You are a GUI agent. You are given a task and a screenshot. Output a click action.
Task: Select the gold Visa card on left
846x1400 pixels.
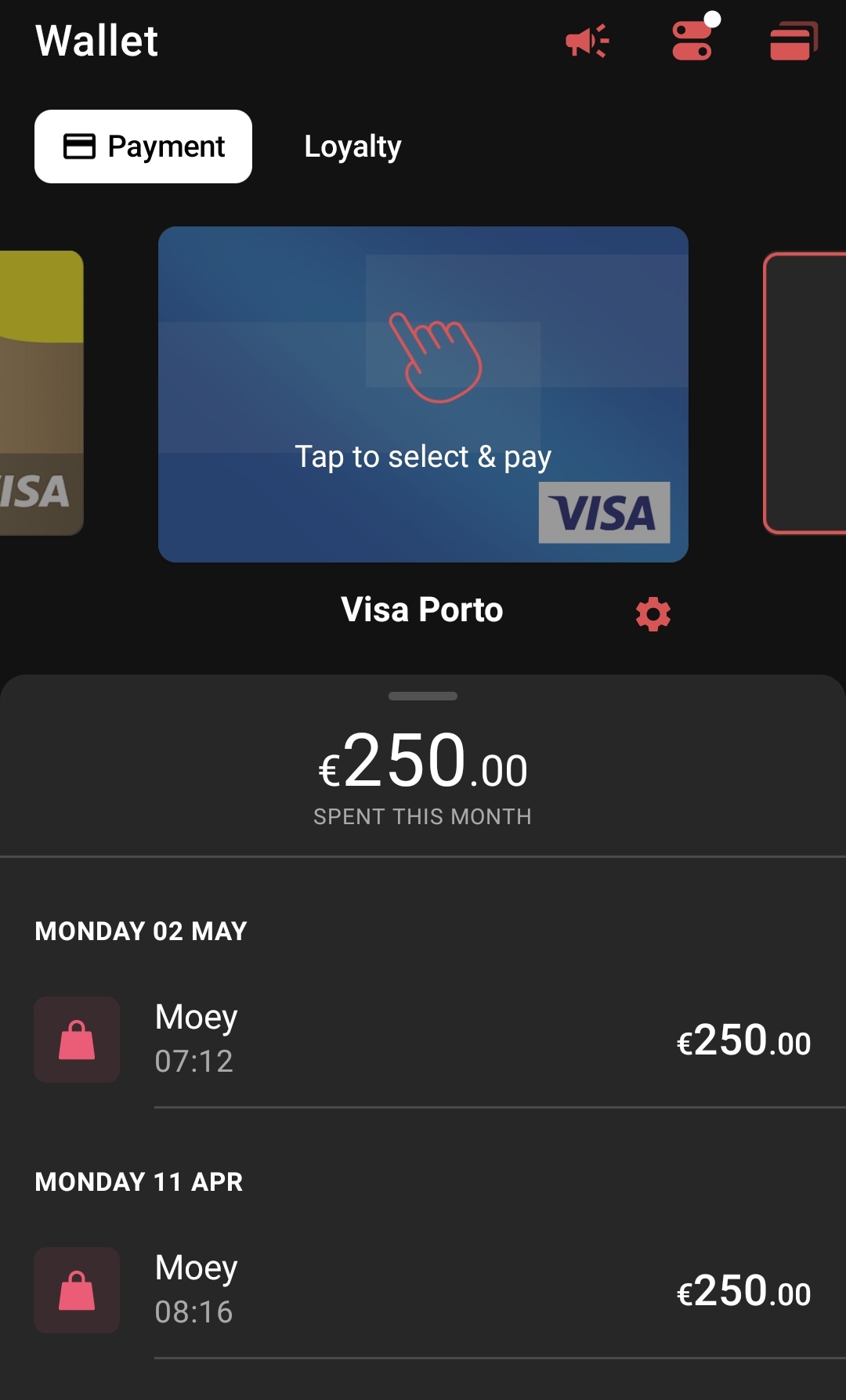[39, 393]
